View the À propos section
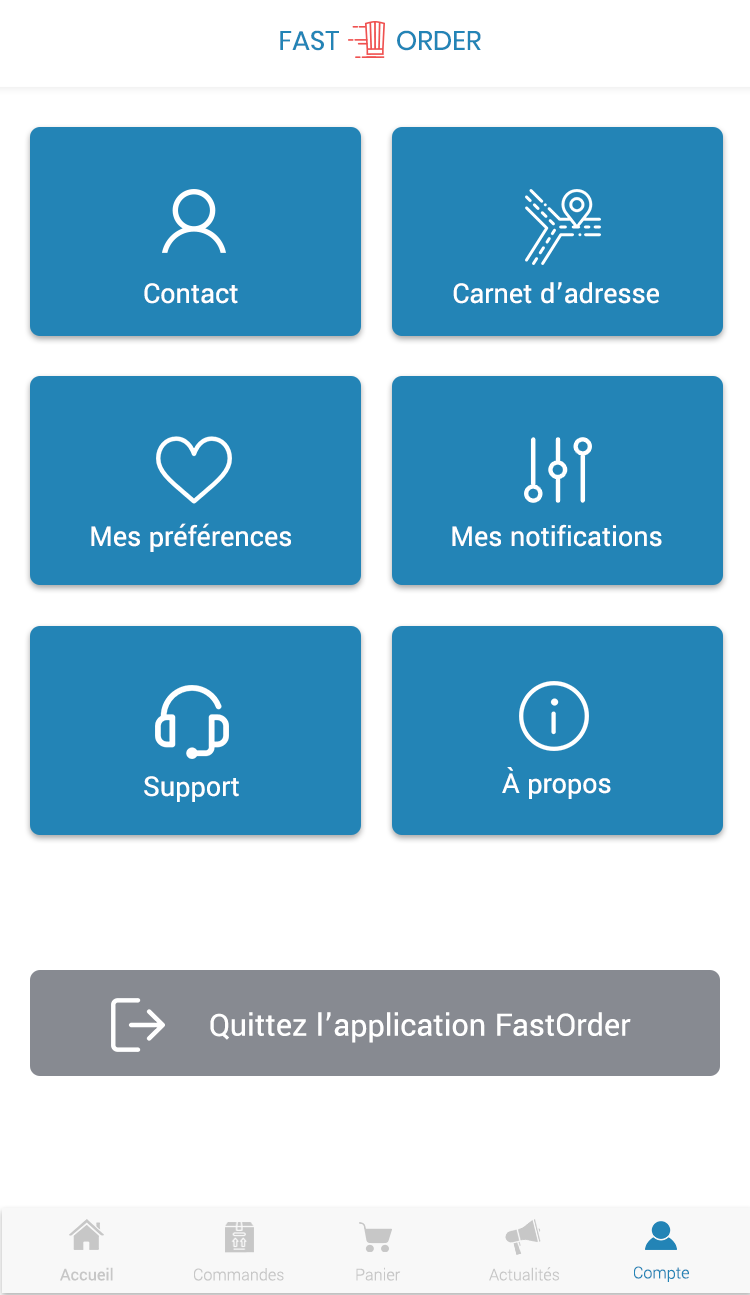The height and width of the screenshot is (1295, 750). (557, 731)
